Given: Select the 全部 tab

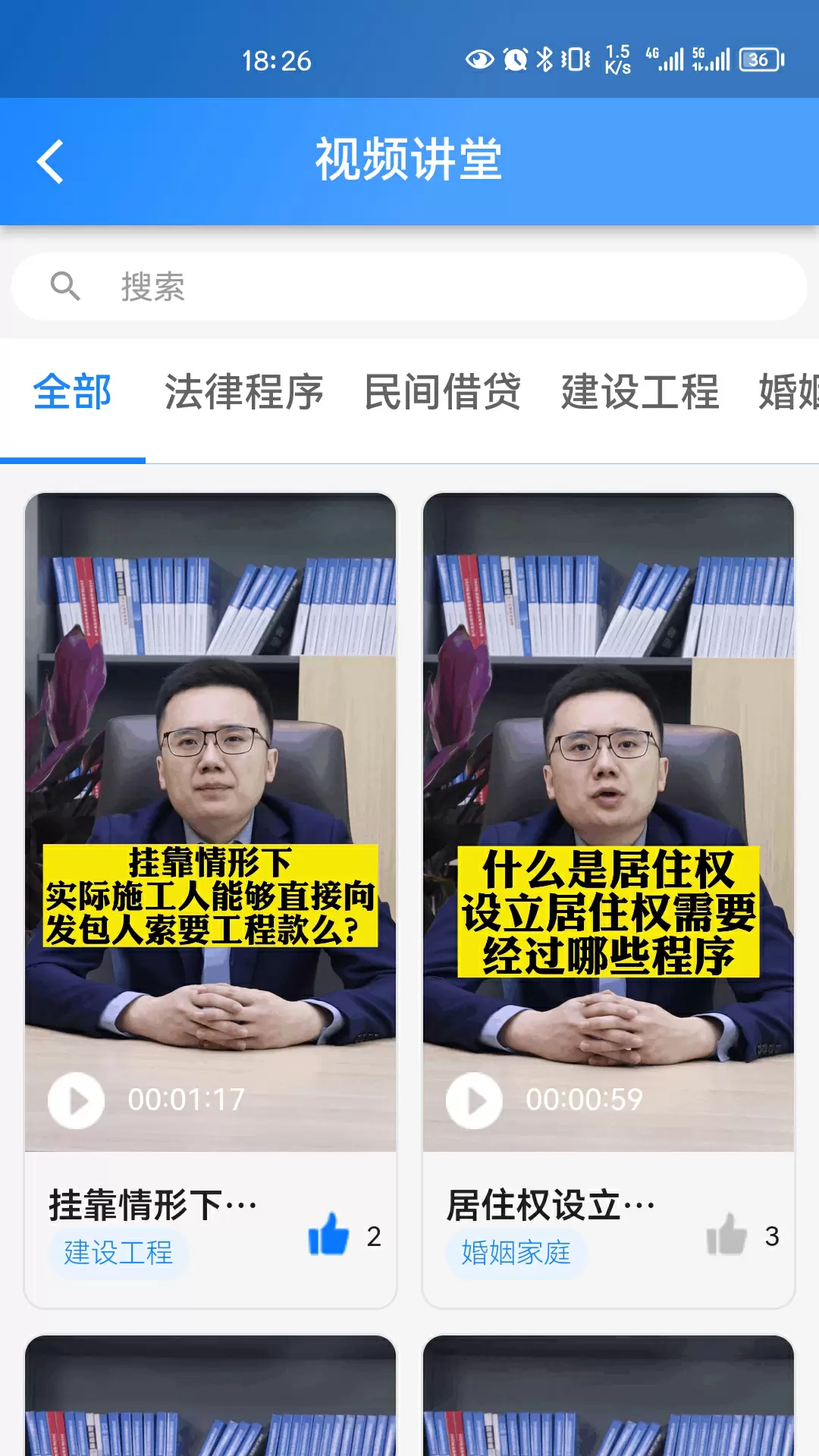Looking at the screenshot, I should pyautogui.click(x=73, y=392).
